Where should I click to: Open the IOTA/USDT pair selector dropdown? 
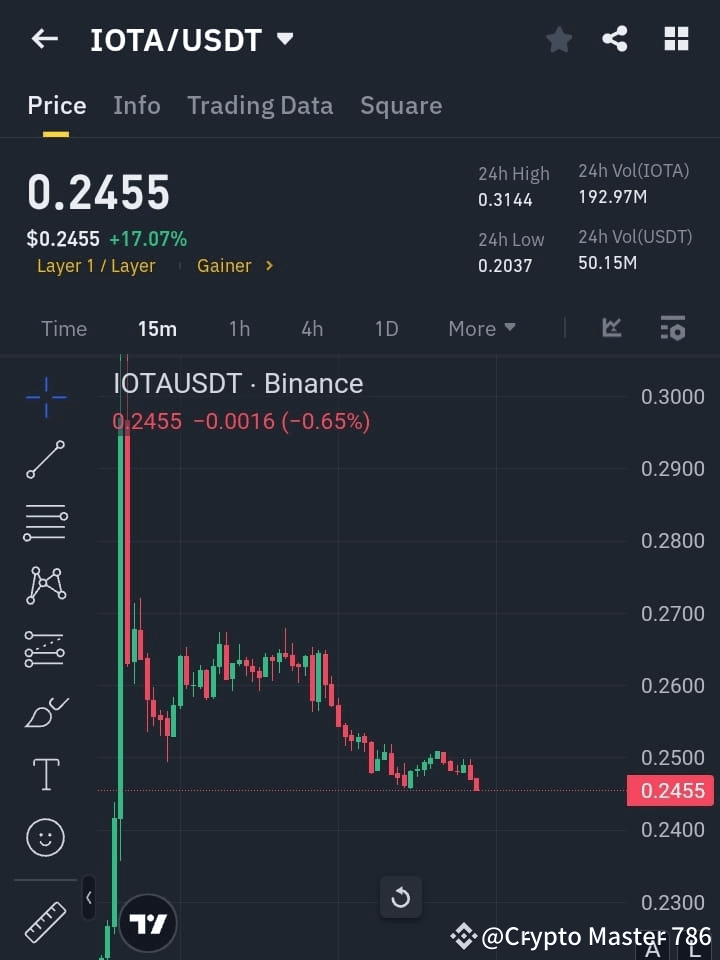tap(285, 38)
